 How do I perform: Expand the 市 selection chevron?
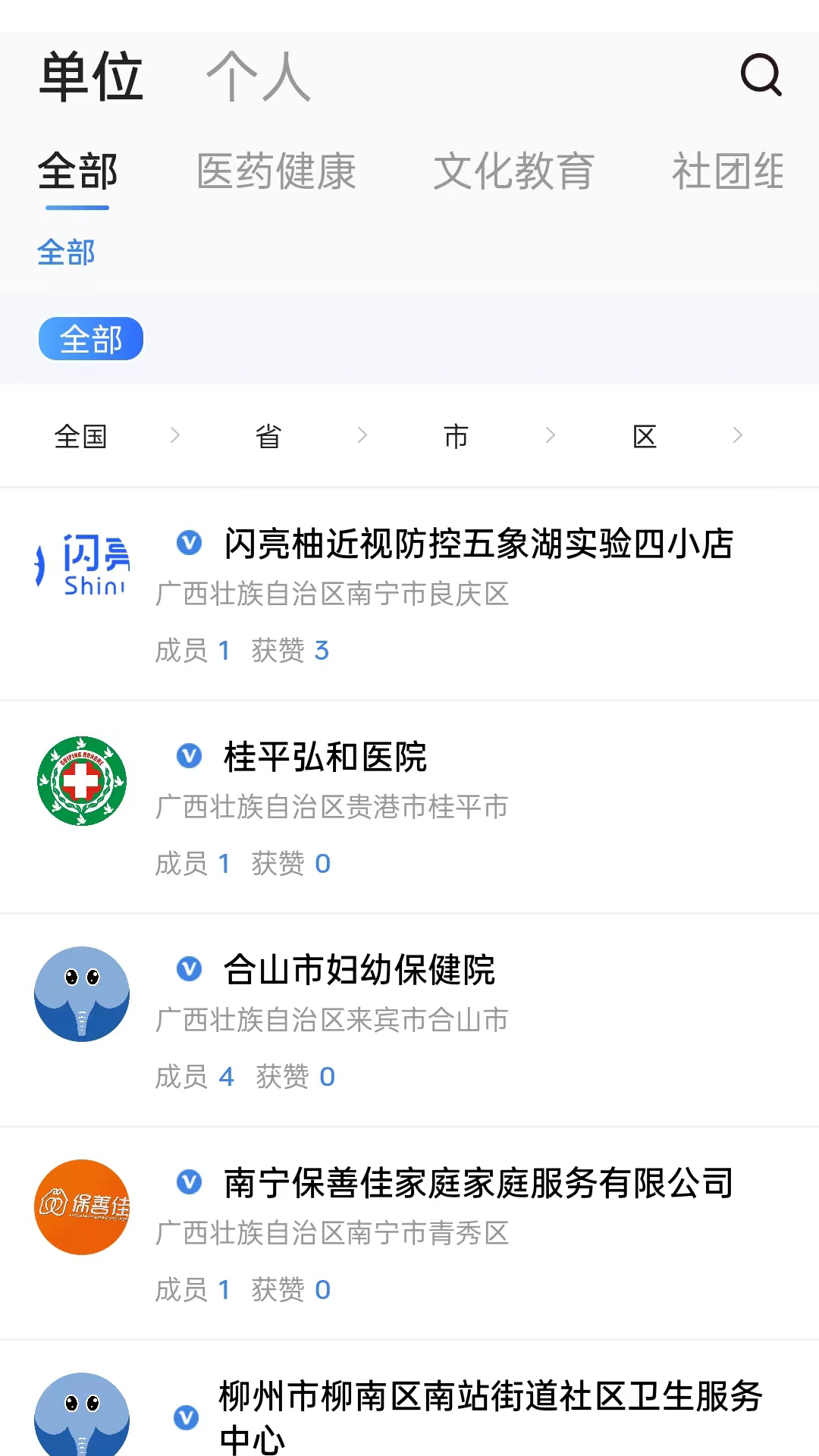(551, 435)
